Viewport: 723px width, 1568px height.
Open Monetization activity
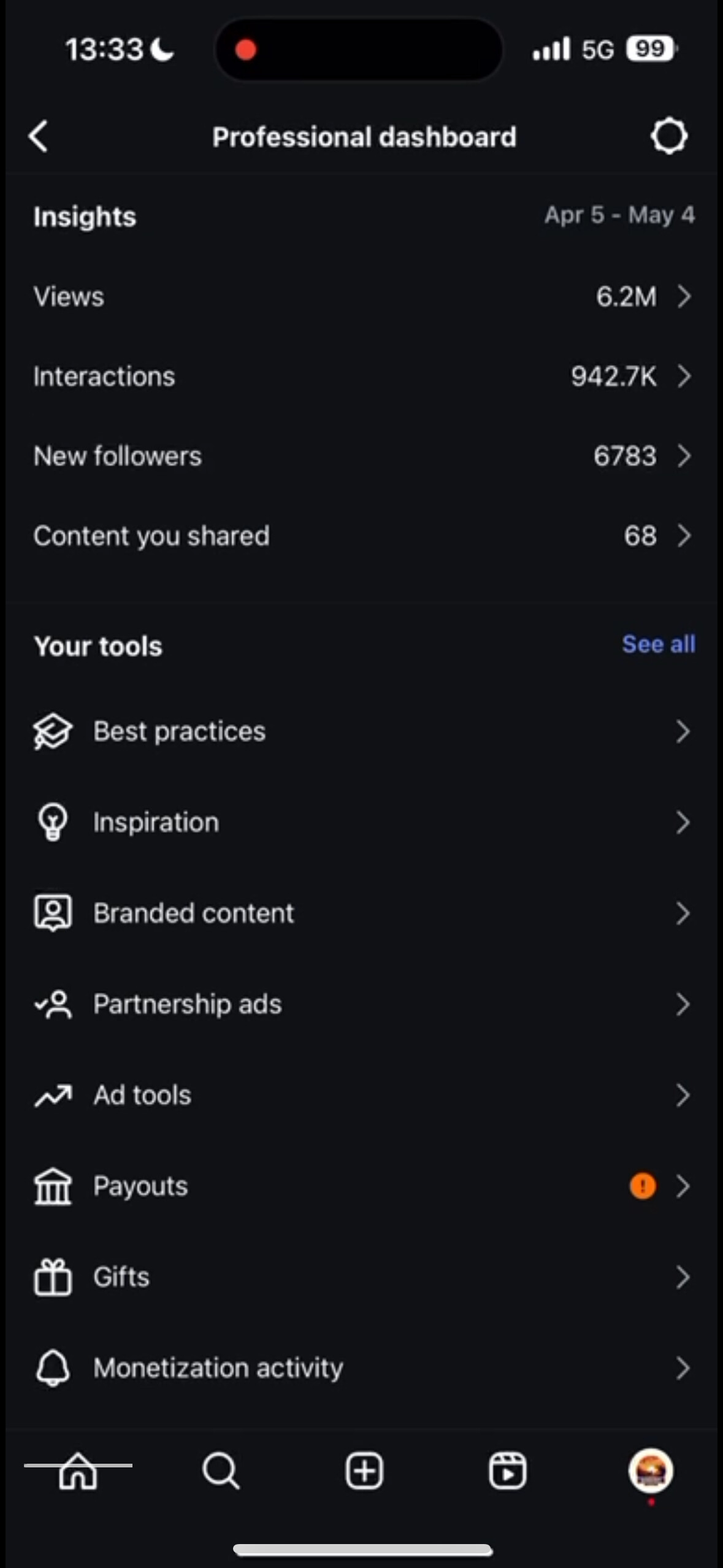(x=362, y=1367)
